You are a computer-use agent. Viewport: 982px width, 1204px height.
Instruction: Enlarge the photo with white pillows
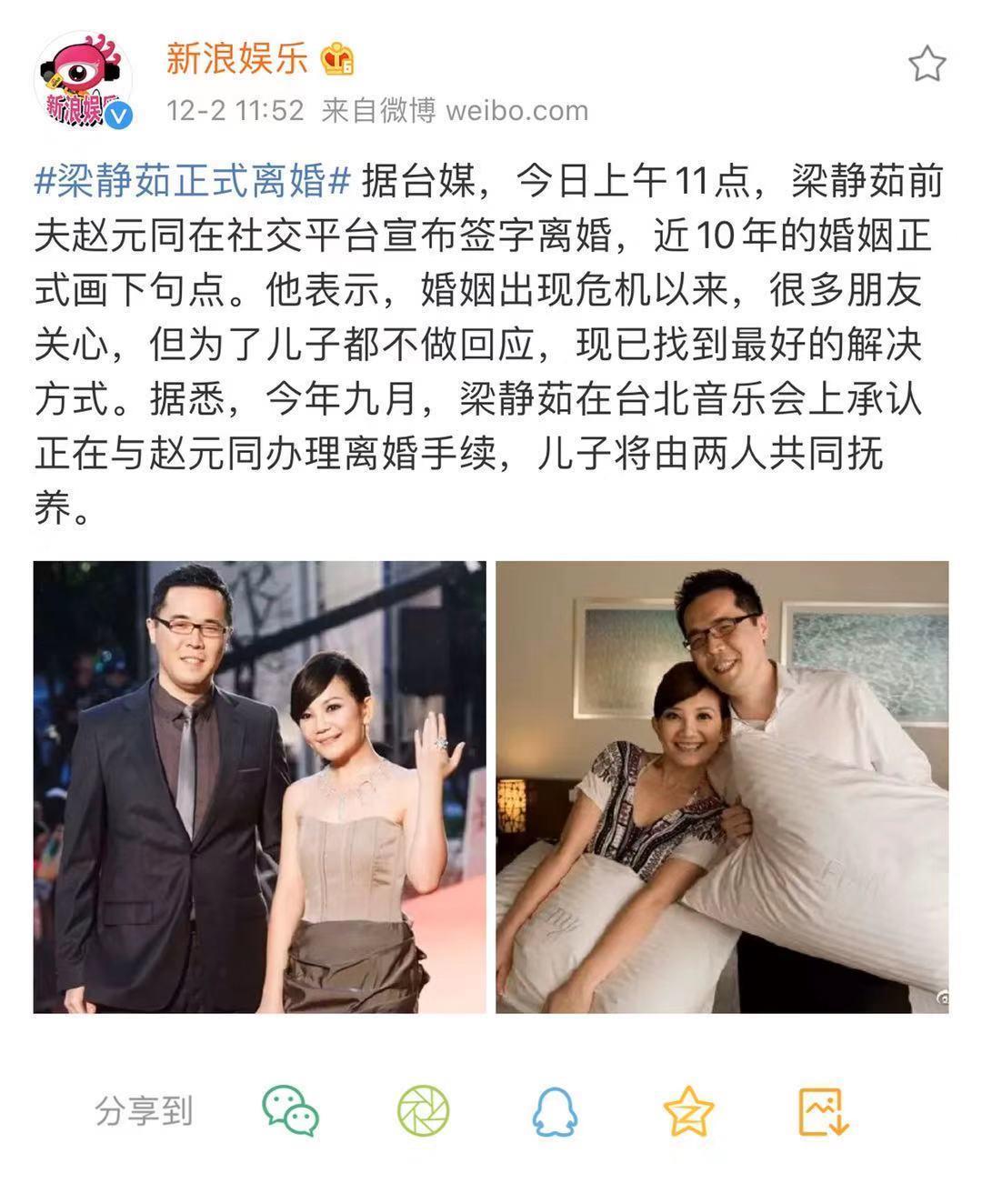tap(722, 787)
